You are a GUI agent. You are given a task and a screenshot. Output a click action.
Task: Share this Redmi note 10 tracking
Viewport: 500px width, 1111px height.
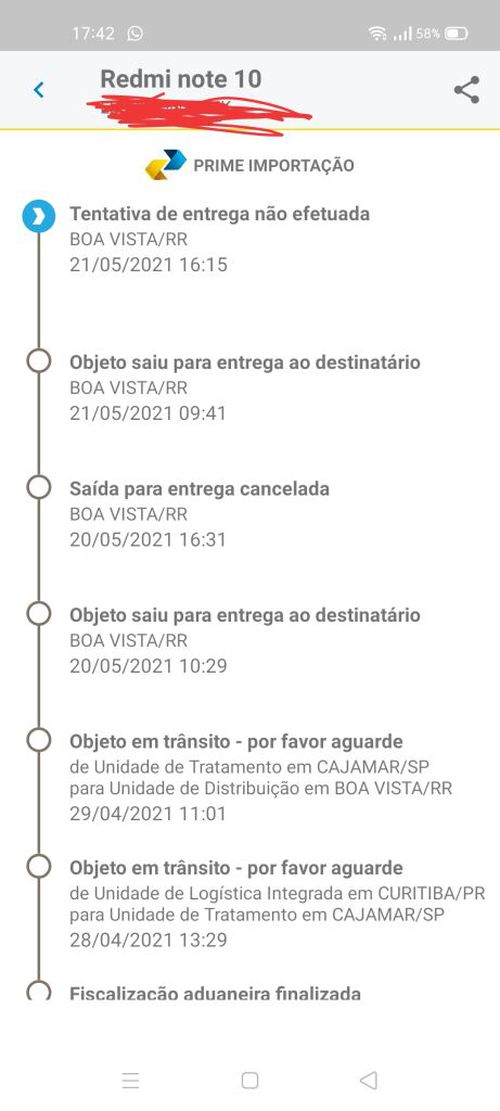coord(466,90)
